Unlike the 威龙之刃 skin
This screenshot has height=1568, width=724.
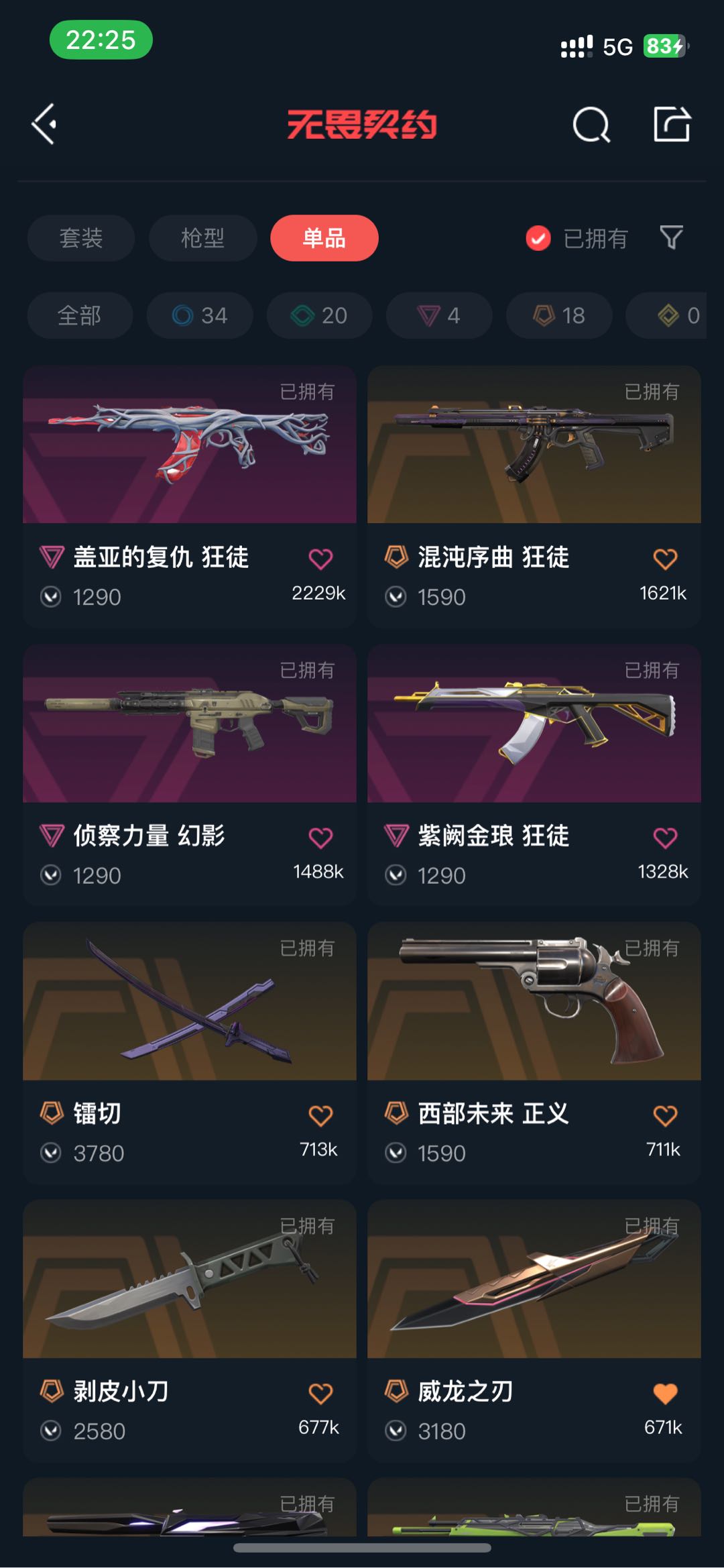665,1394
